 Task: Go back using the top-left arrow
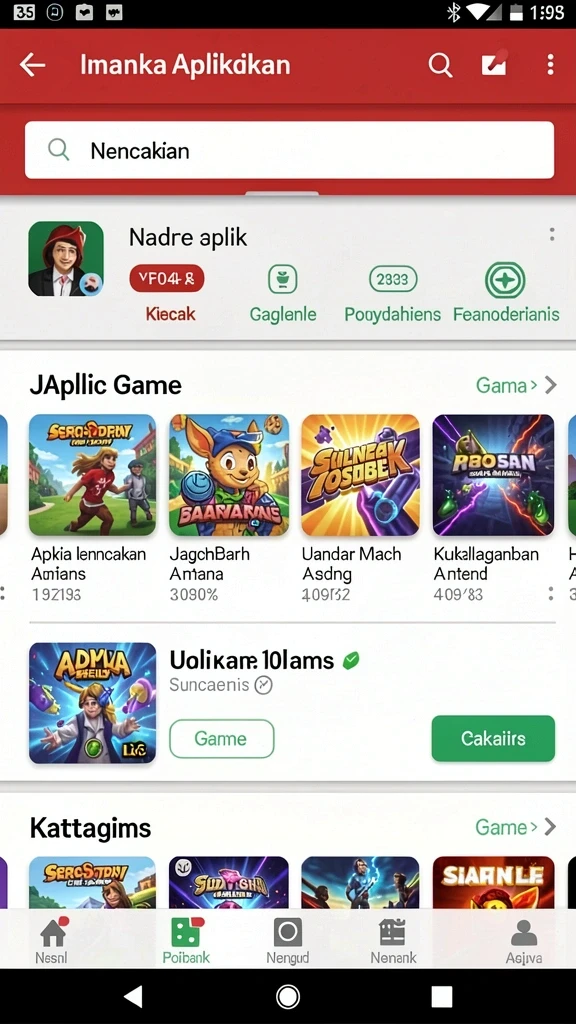point(33,65)
